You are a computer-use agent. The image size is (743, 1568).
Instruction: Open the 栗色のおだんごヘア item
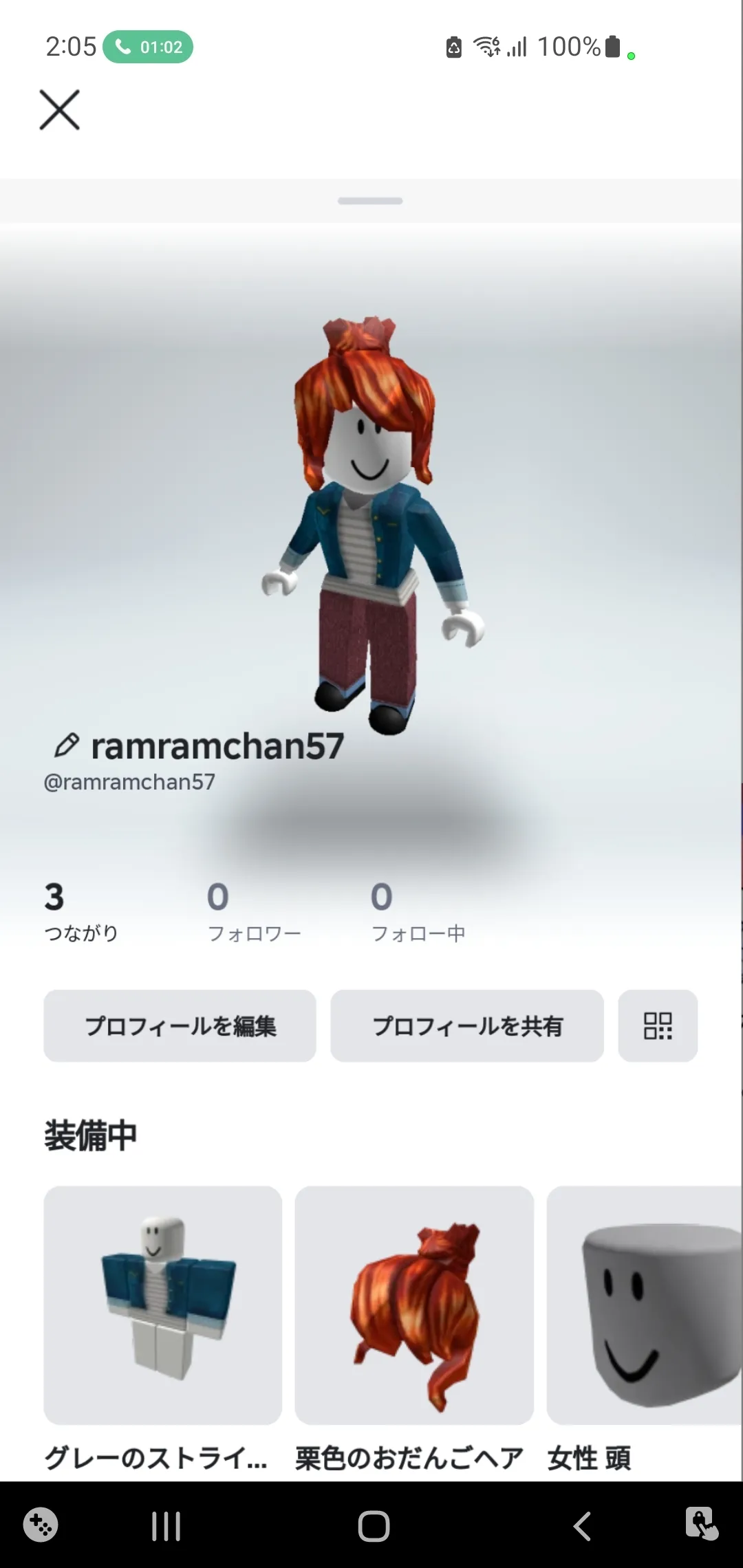click(414, 1305)
